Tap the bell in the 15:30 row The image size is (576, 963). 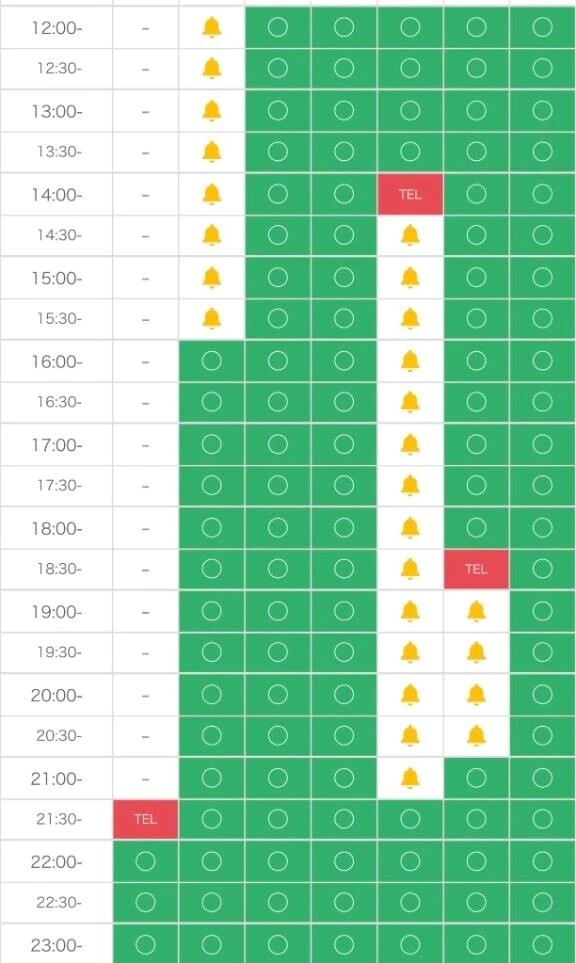212,319
